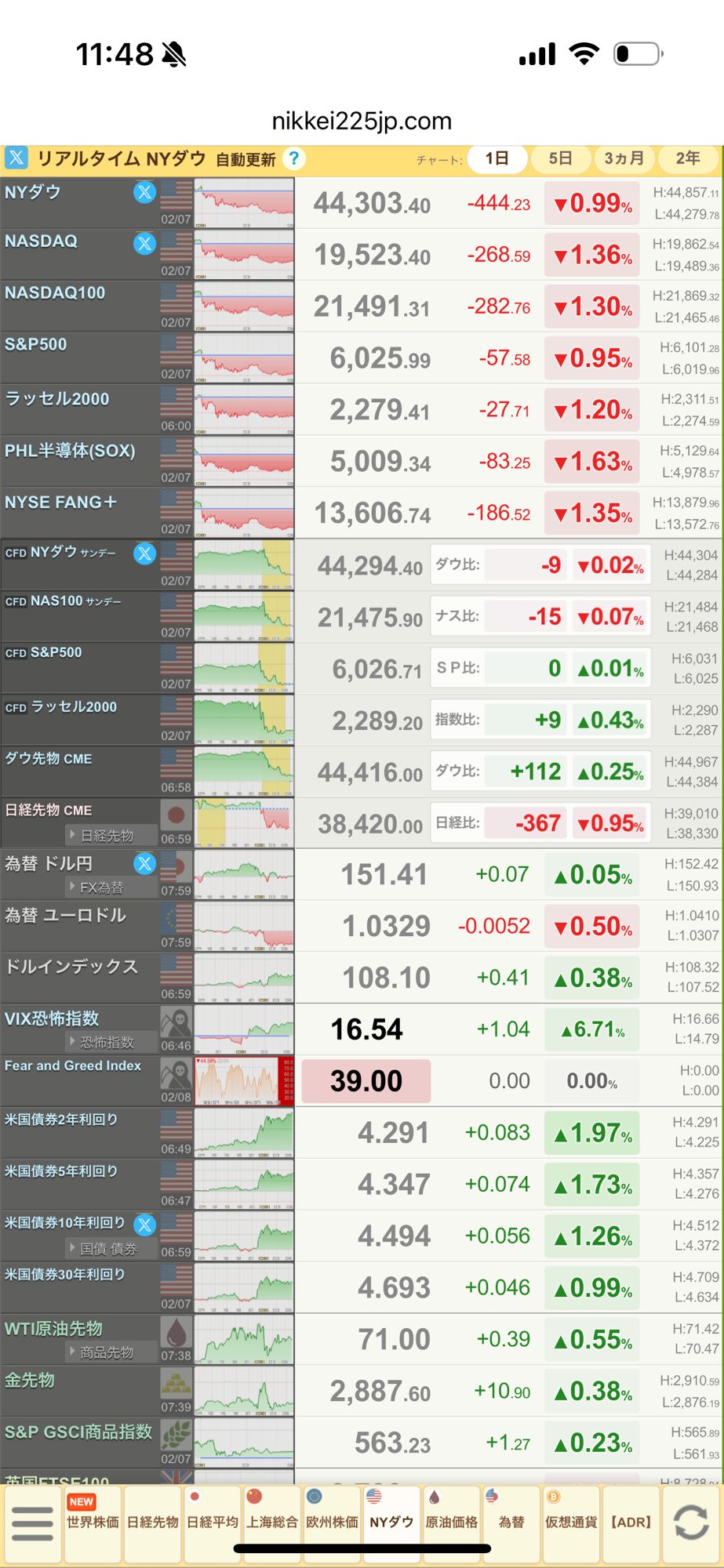Image resolution: width=724 pixels, height=1568 pixels.
Task: Select the 2年 chart range
Action: point(688,158)
